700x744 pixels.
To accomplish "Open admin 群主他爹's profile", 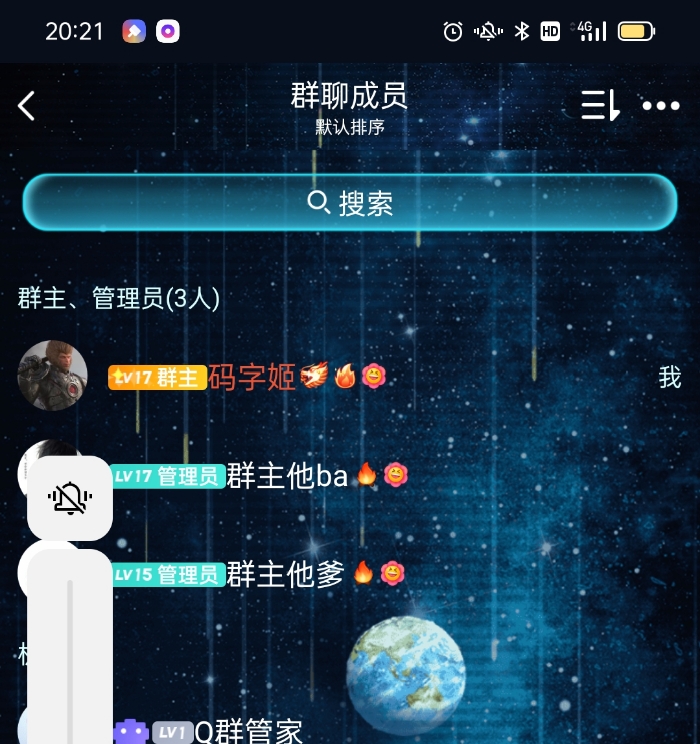I will 285,574.
